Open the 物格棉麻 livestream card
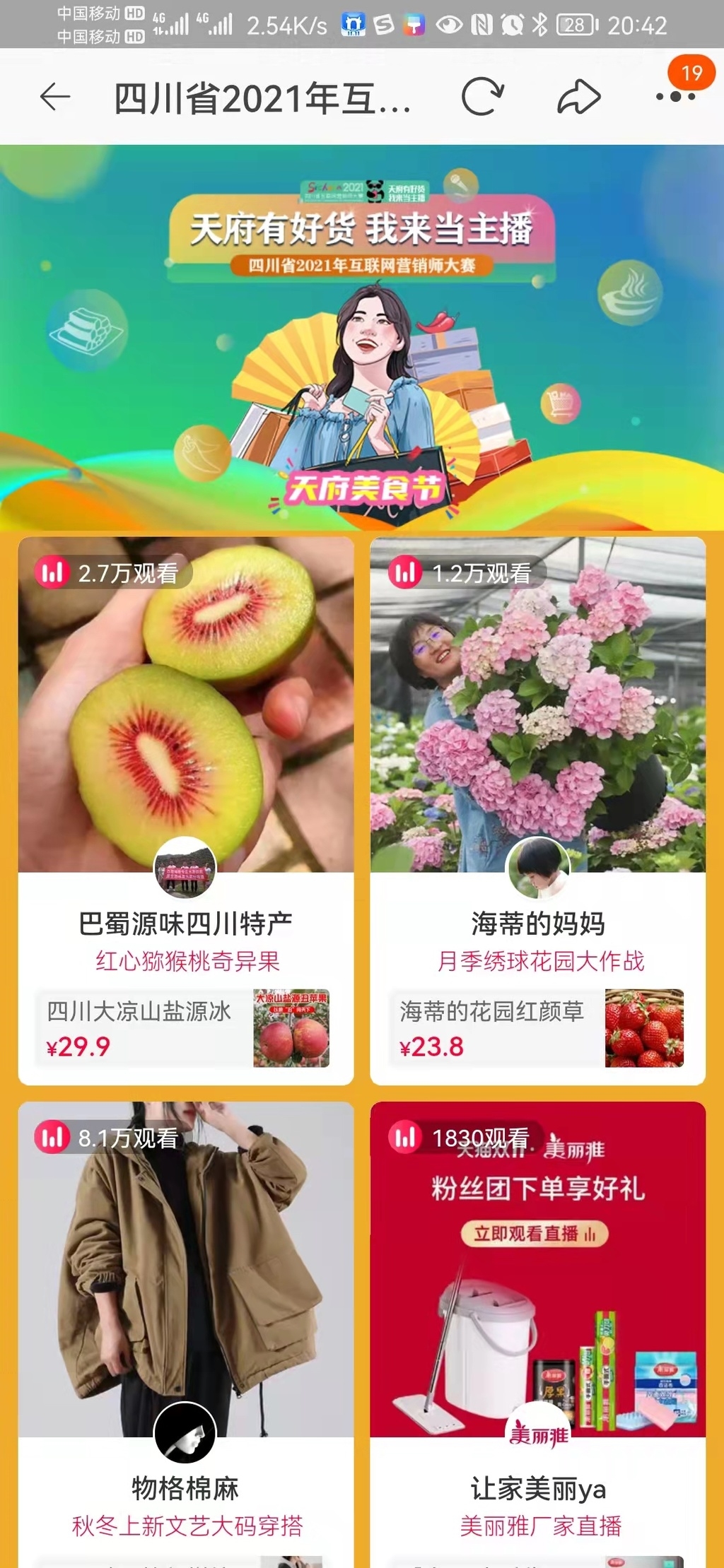Viewport: 724px width, 1568px height. [x=185, y=1272]
